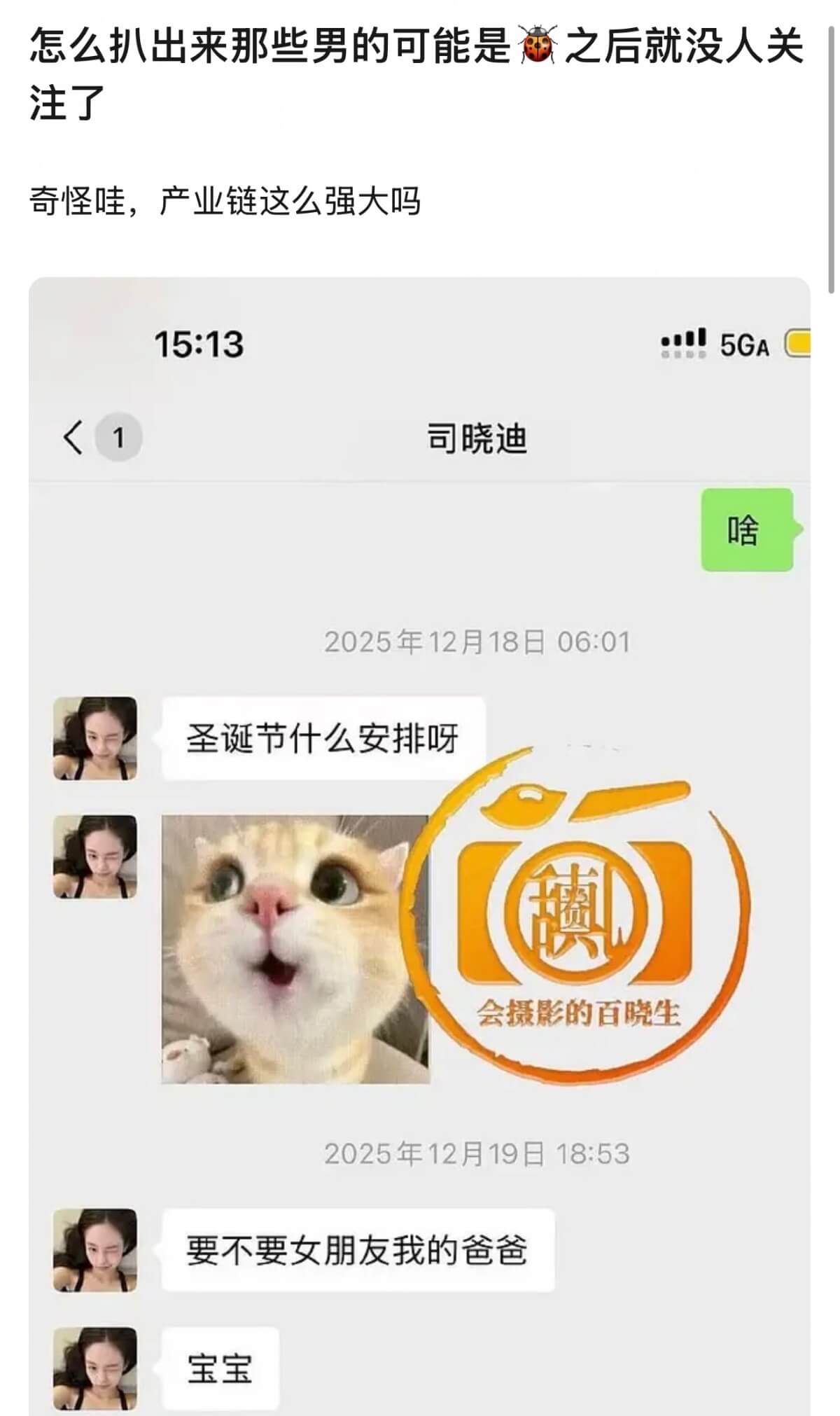Image resolution: width=840 pixels, height=1416 pixels.
Task: Open the embedded chat screenshot image
Action: pyautogui.click(x=419, y=840)
